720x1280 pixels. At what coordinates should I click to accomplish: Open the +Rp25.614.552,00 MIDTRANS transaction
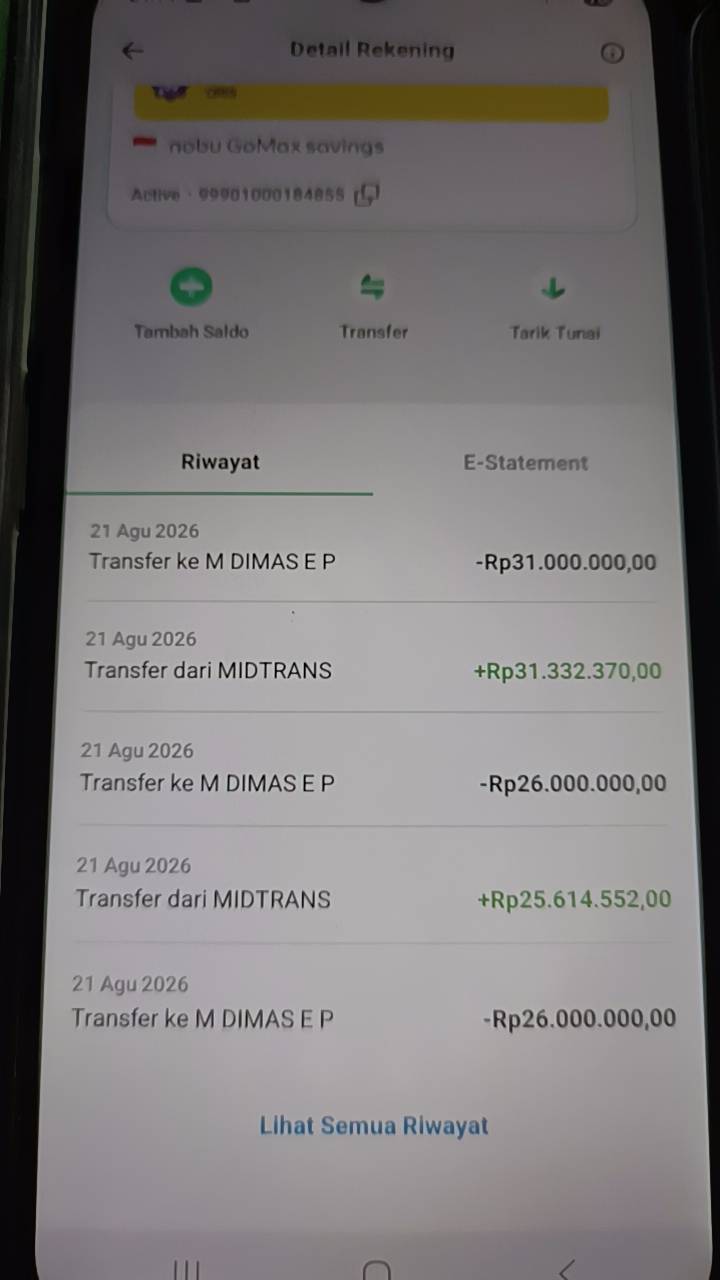[x=372, y=885]
